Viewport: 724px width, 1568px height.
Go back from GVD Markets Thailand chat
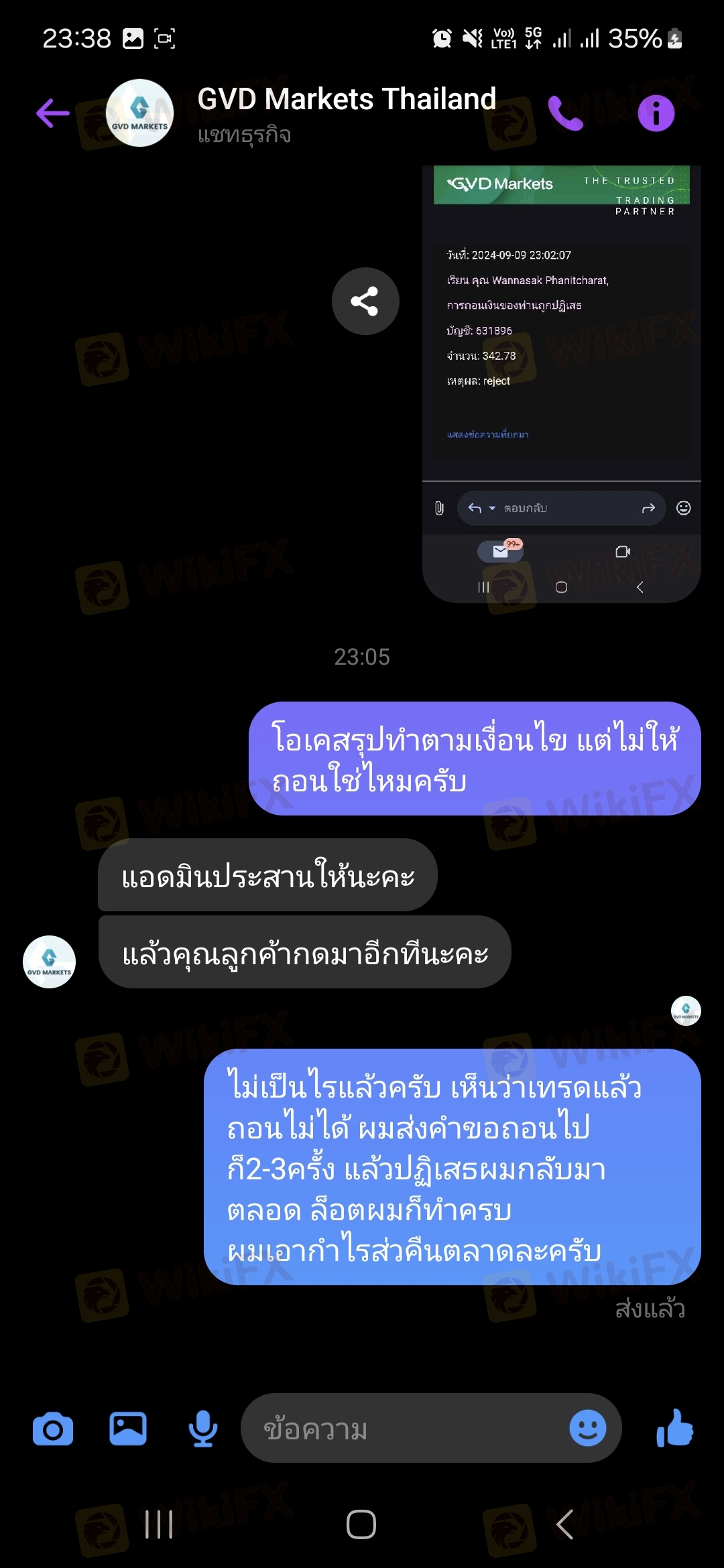point(54,113)
